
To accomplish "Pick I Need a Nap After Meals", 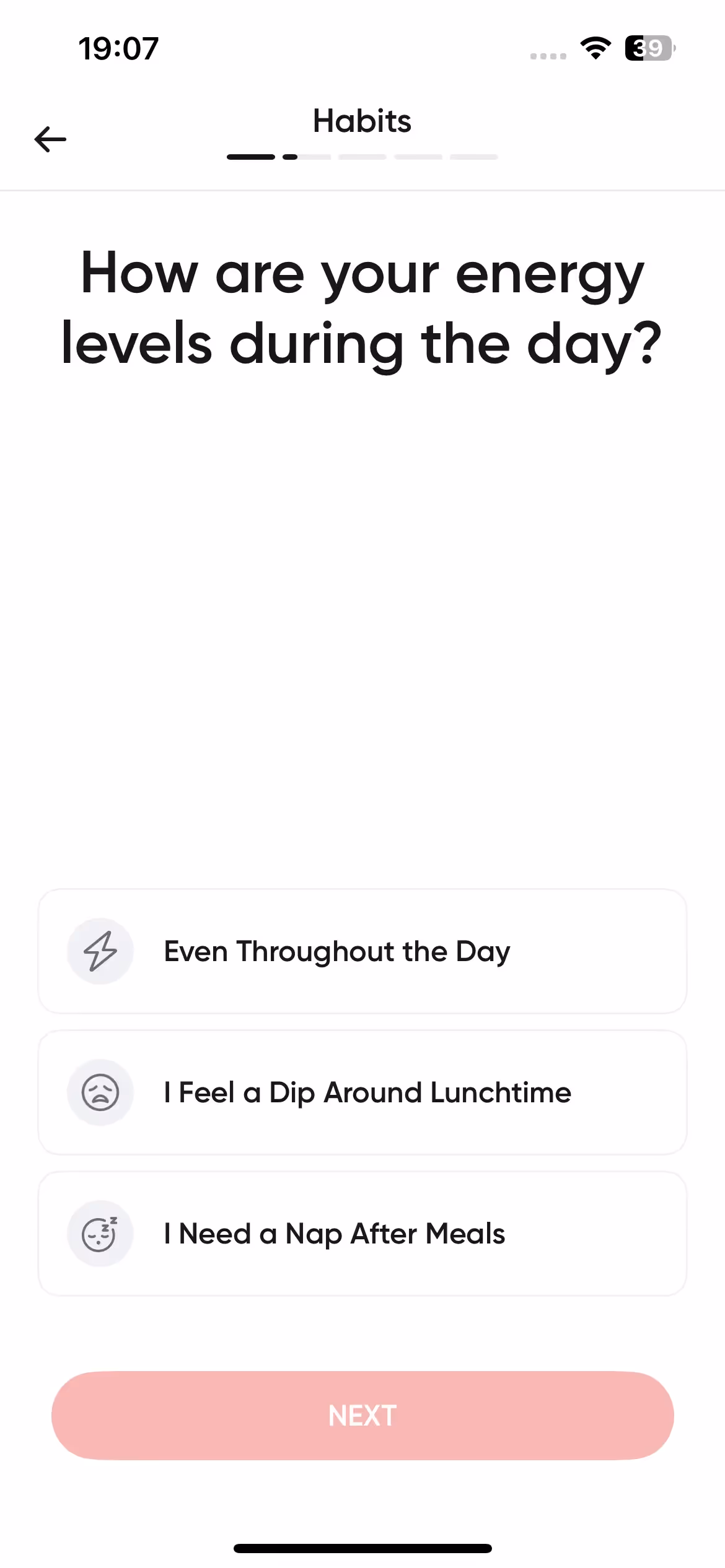I will 362,1234.
